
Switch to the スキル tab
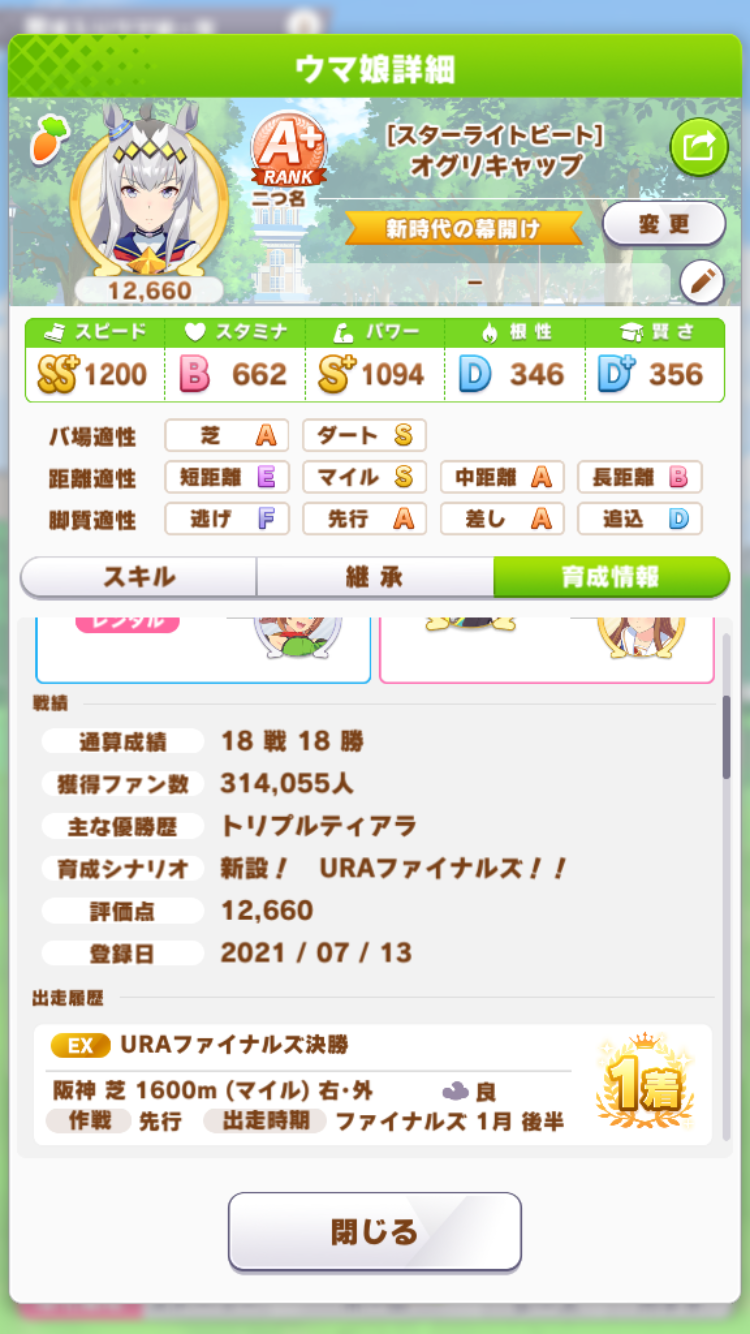pyautogui.click(x=139, y=577)
